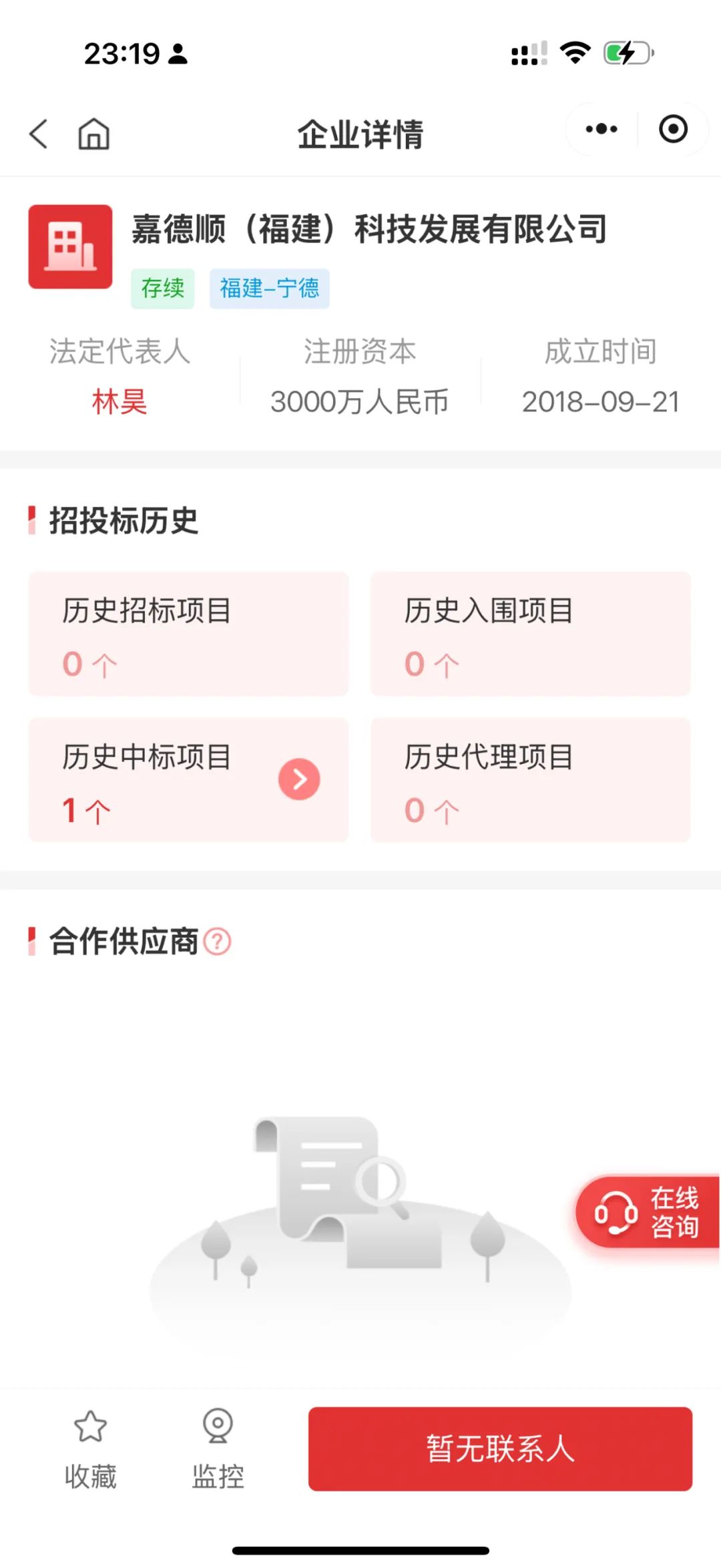View legal representative 林昊
Screen dimensions: 721x1568
tap(119, 402)
